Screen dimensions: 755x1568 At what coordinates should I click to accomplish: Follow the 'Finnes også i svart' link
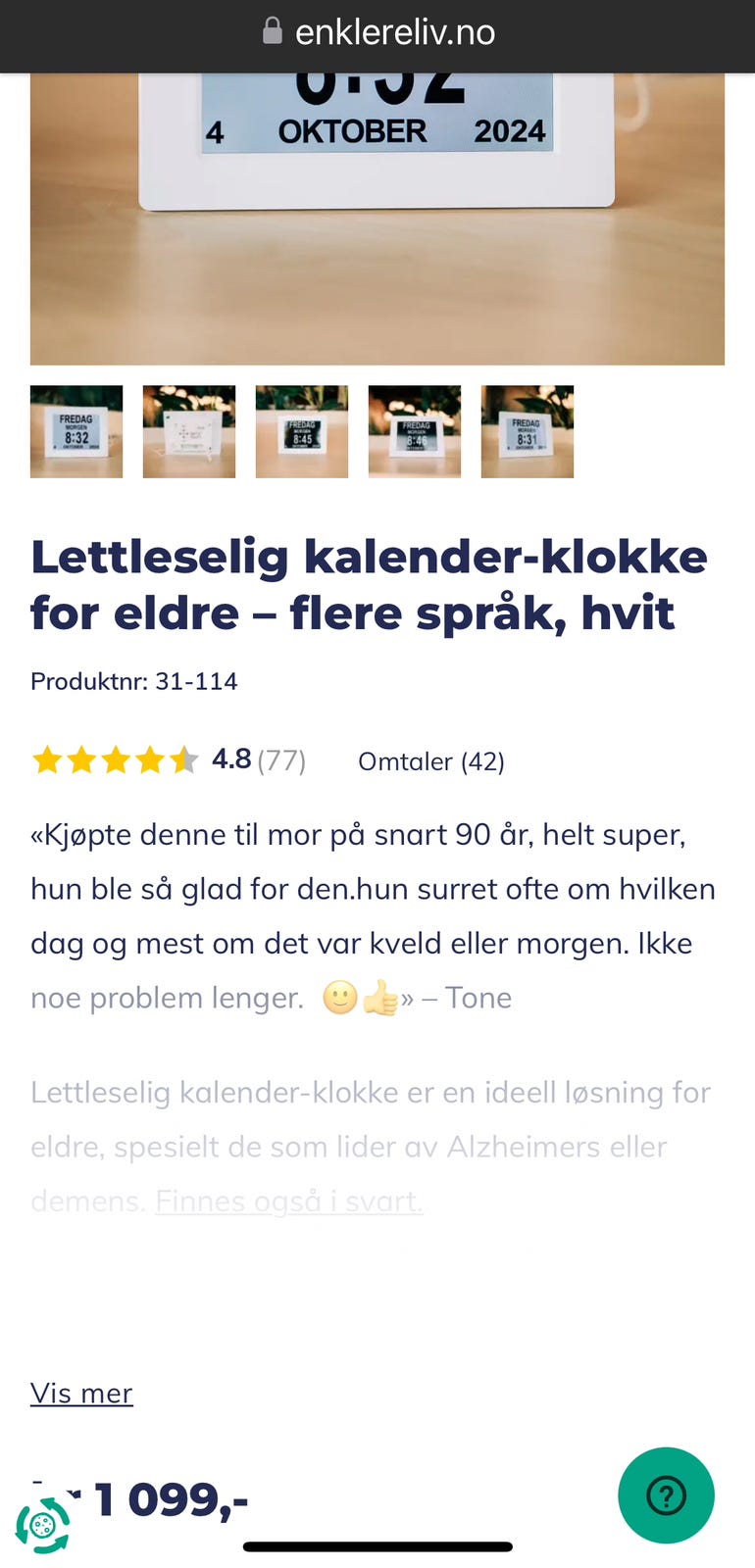287,1200
